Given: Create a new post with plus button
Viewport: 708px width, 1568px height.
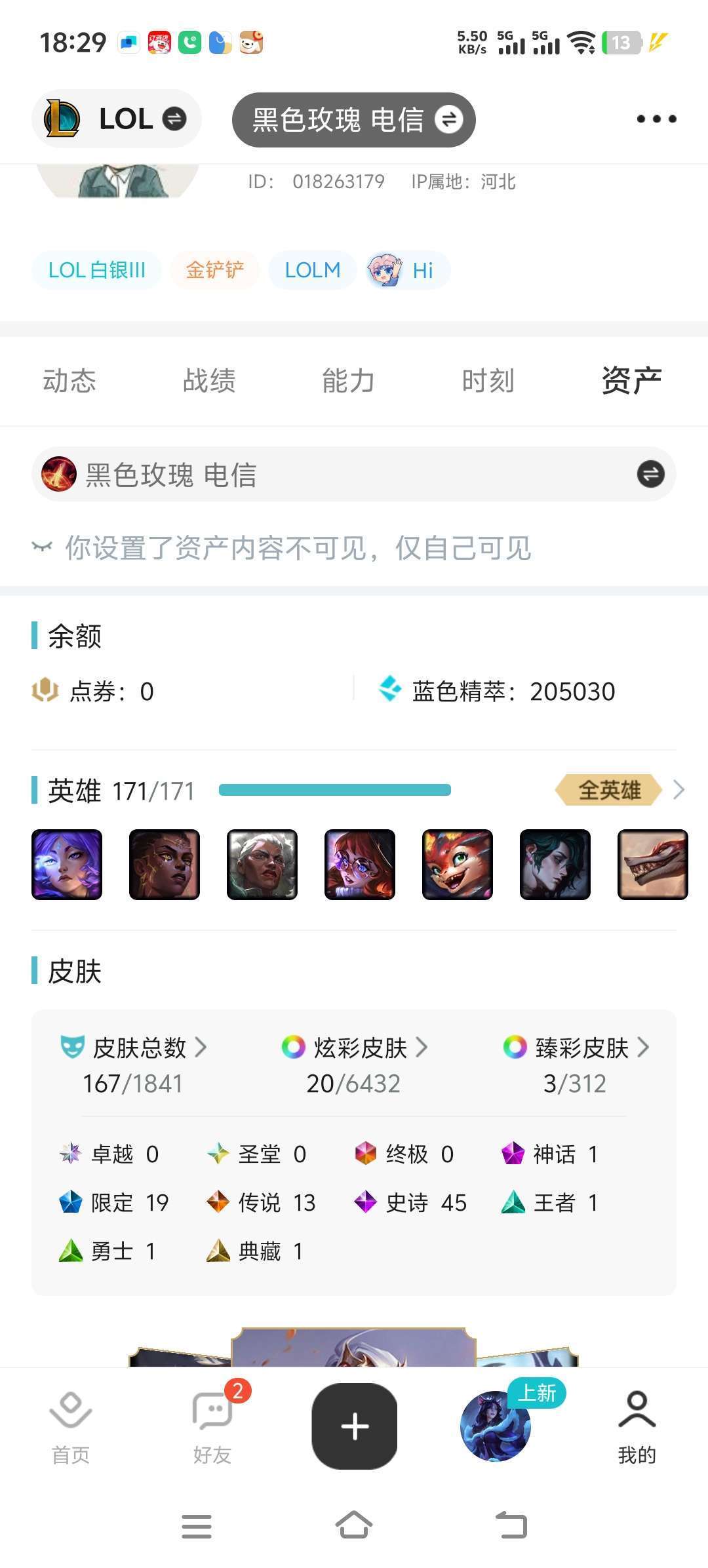Looking at the screenshot, I should [x=355, y=1426].
